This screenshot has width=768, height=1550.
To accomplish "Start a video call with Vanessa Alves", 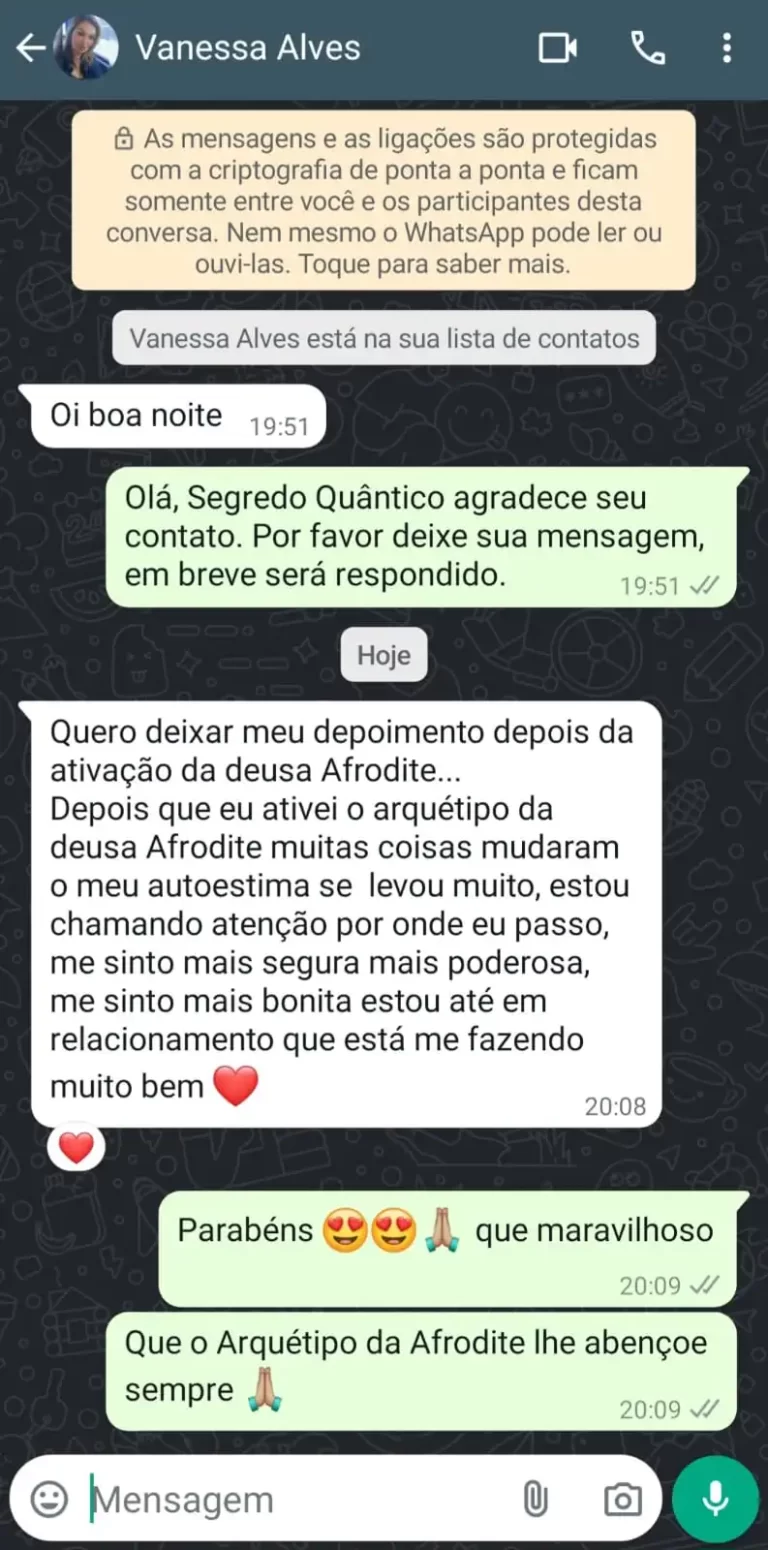I will 560,46.
